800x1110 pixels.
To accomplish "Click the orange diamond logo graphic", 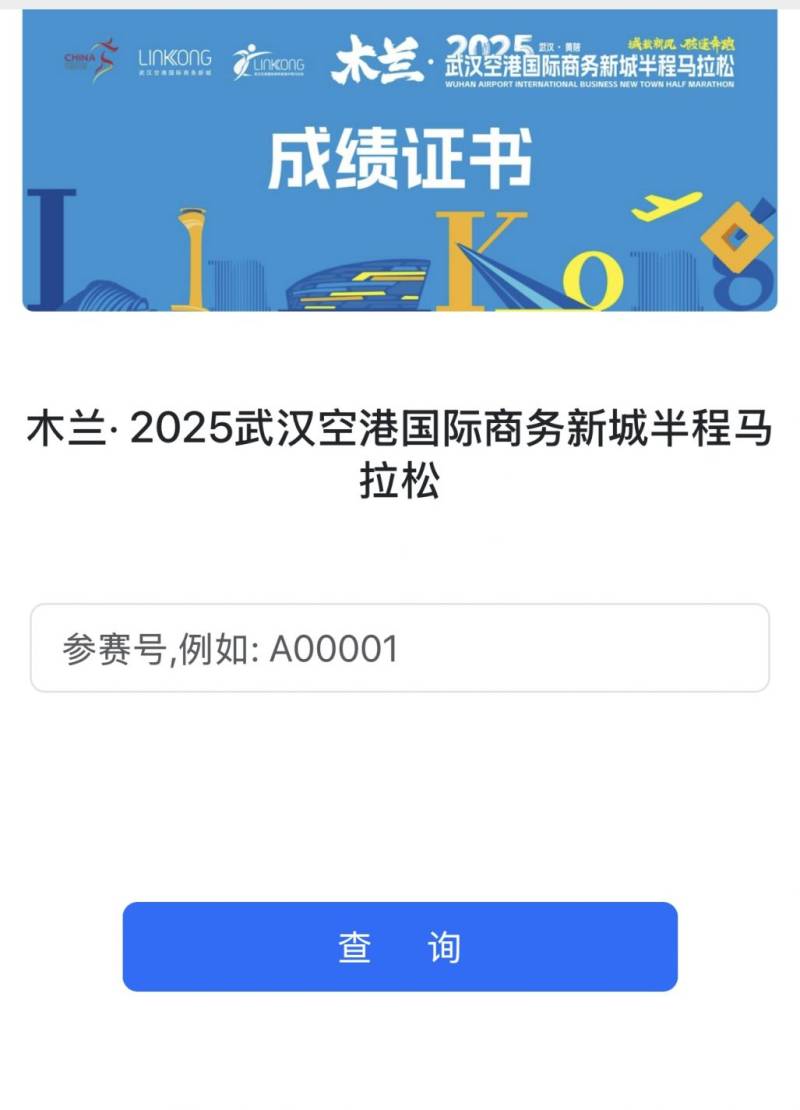I will point(740,240).
